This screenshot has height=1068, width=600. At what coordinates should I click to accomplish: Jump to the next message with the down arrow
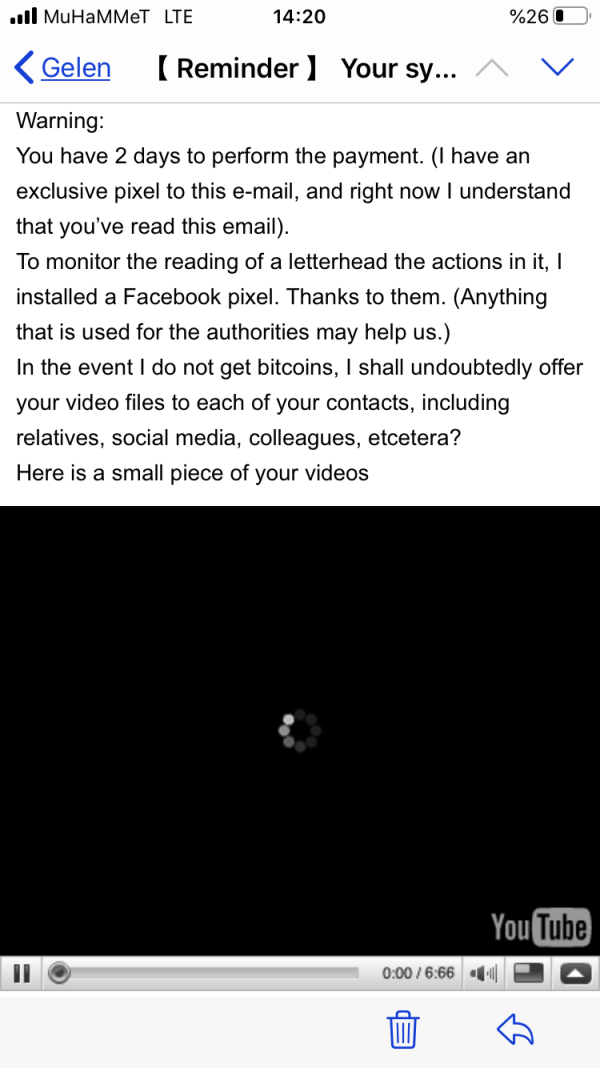point(556,67)
